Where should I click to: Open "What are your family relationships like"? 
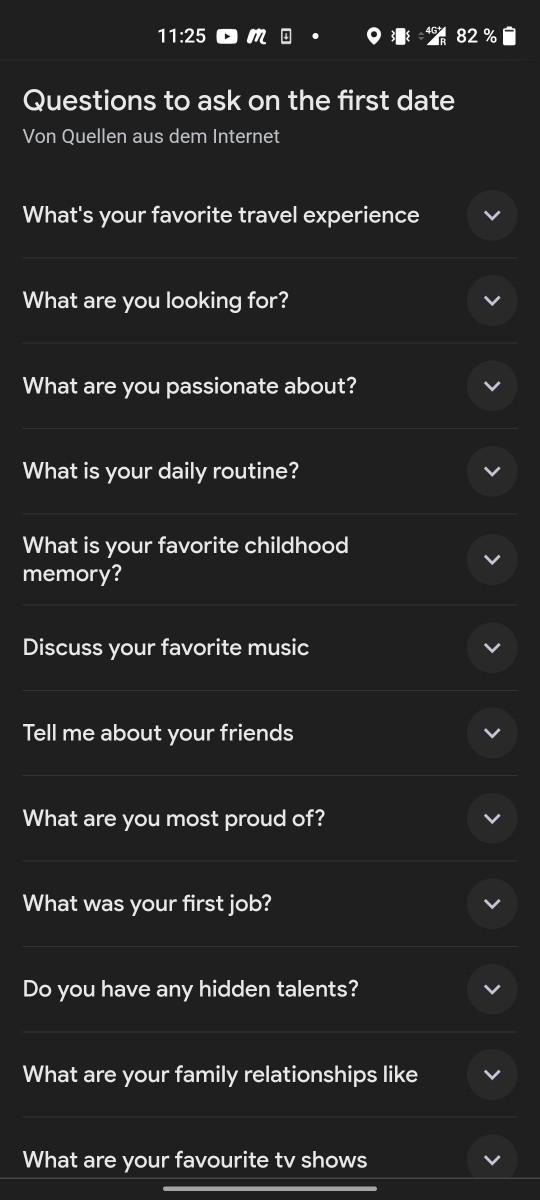270,1075
